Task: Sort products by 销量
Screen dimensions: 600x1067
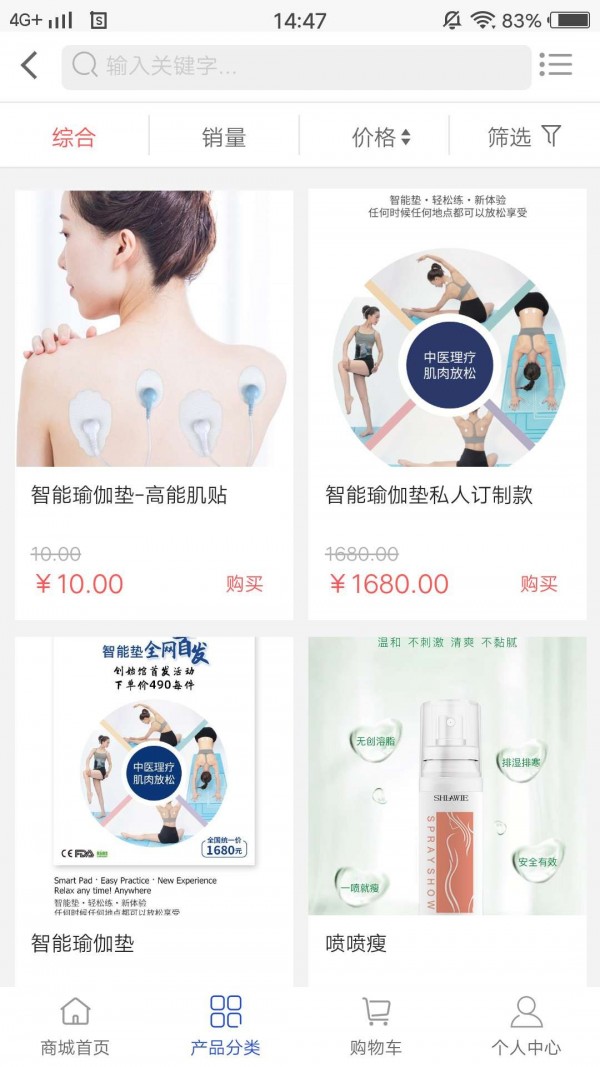Action: coord(224,137)
